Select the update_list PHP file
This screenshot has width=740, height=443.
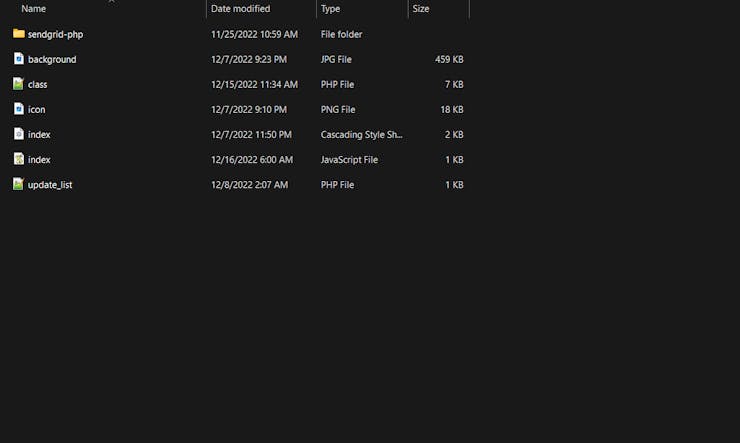pyautogui.click(x=50, y=184)
